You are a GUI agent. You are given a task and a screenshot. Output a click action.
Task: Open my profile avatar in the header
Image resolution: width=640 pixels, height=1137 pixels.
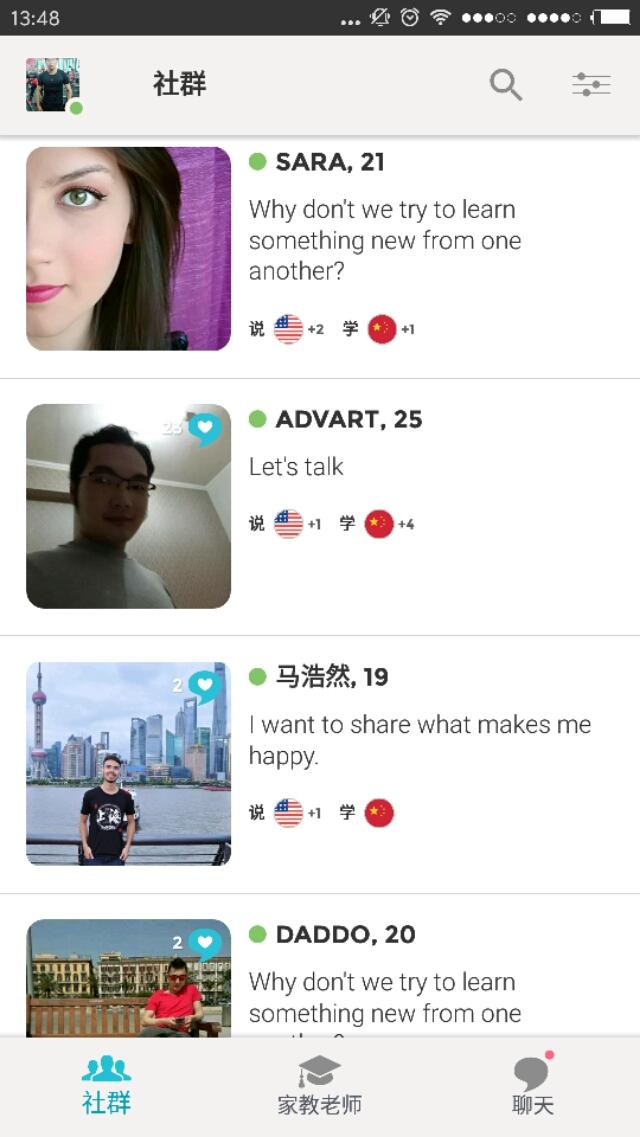(x=52, y=85)
